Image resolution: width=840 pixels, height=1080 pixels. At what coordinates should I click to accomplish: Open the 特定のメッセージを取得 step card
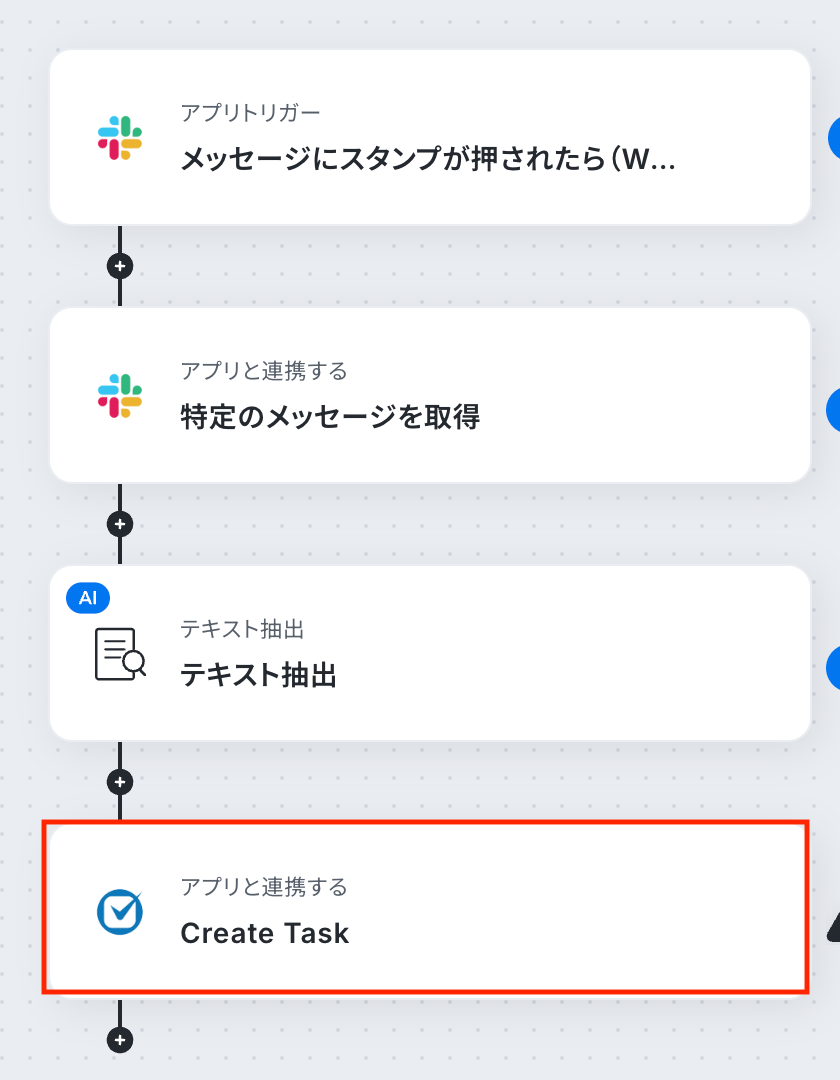pyautogui.click(x=429, y=395)
